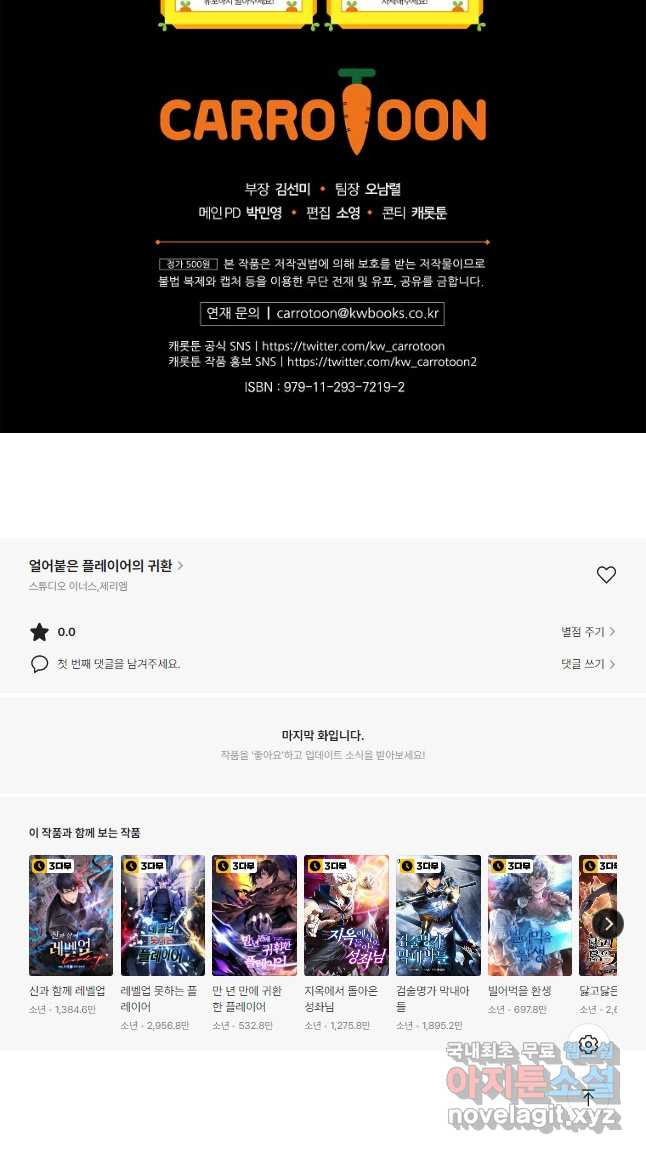Open 검술명가 막내아들 webtoon
This screenshot has width=646, height=1154.
click(438, 915)
